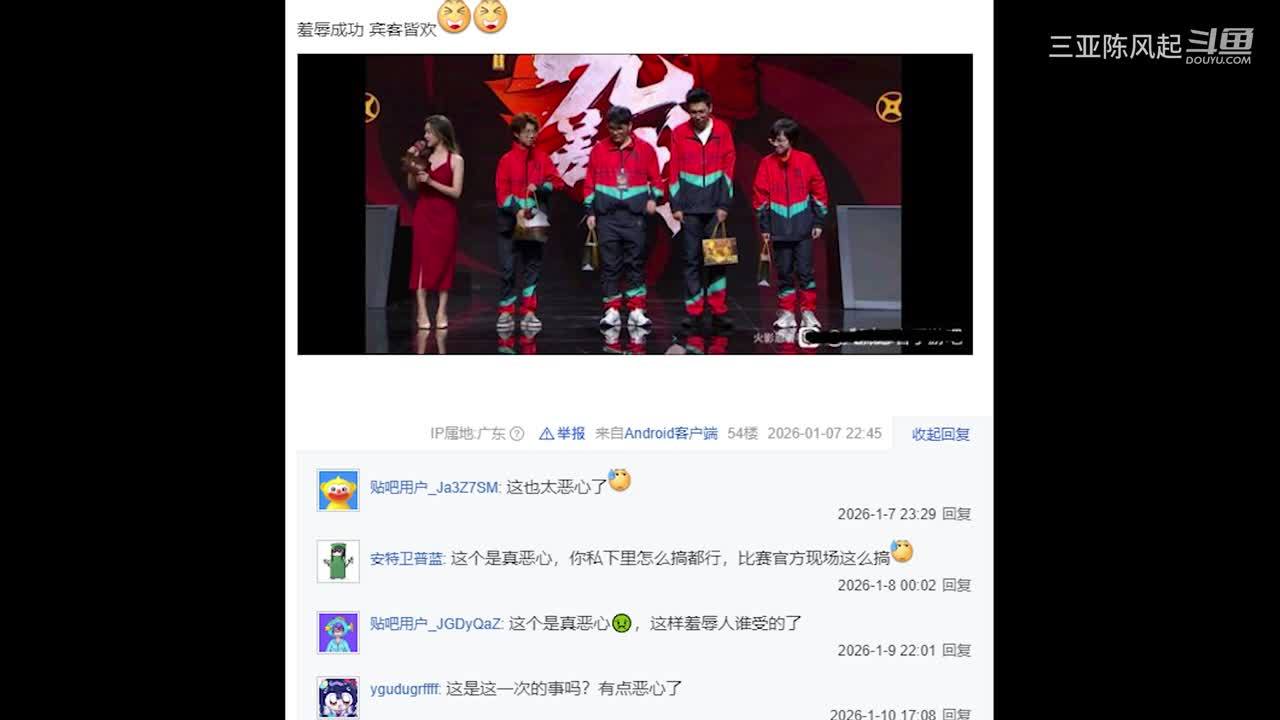Reply to 贴吧用户_JGDyQaZ's comment
The image size is (1280, 720).
[x=957, y=650]
